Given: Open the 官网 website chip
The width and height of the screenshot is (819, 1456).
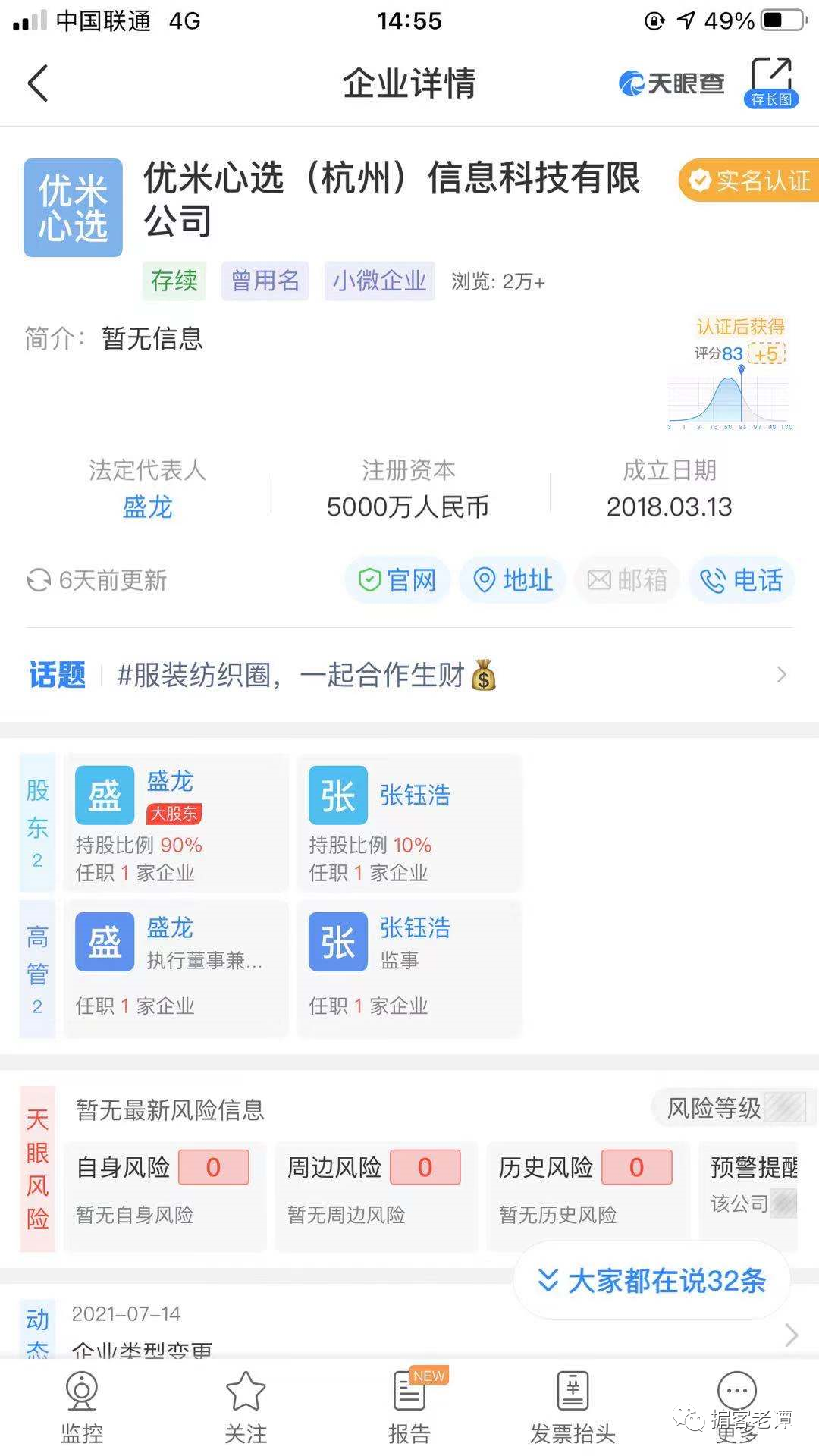Looking at the screenshot, I should pos(397,580).
